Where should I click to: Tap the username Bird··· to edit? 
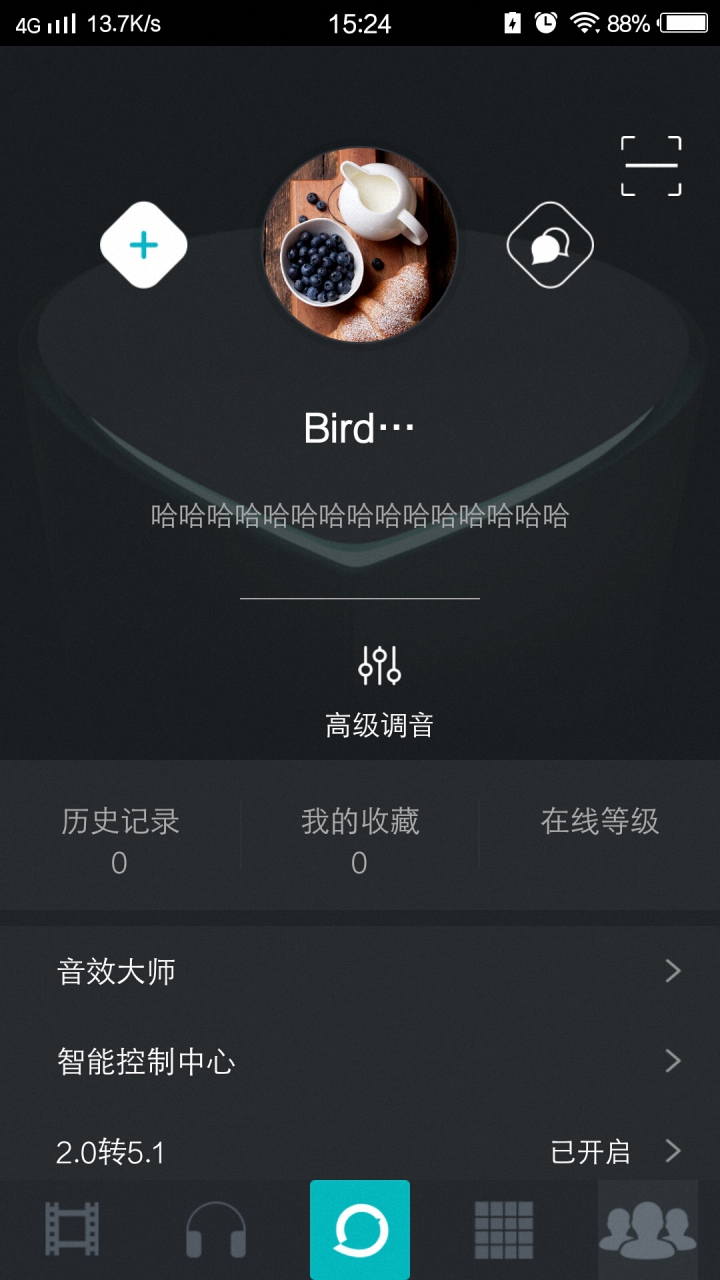point(360,428)
